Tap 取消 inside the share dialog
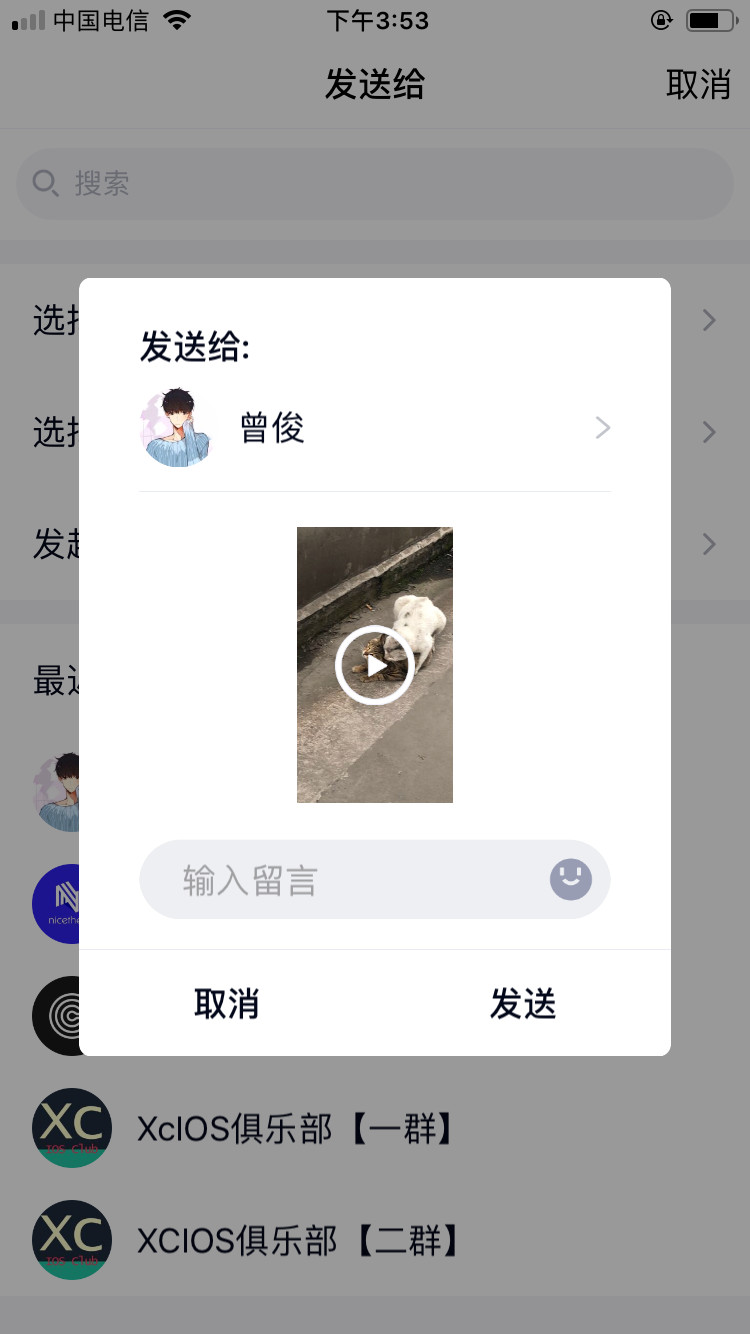Image resolution: width=750 pixels, height=1334 pixels. (x=226, y=1004)
